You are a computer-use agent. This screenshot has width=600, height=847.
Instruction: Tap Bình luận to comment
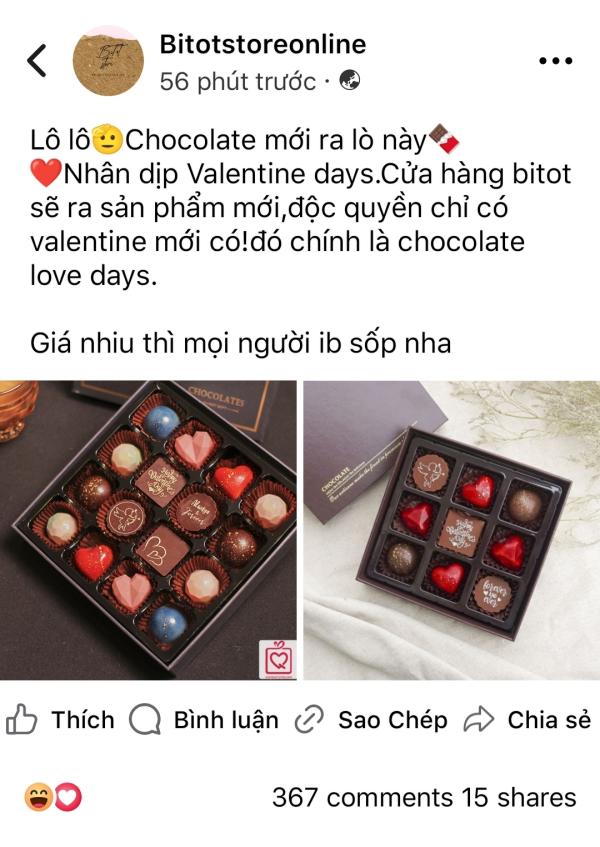click(205, 720)
